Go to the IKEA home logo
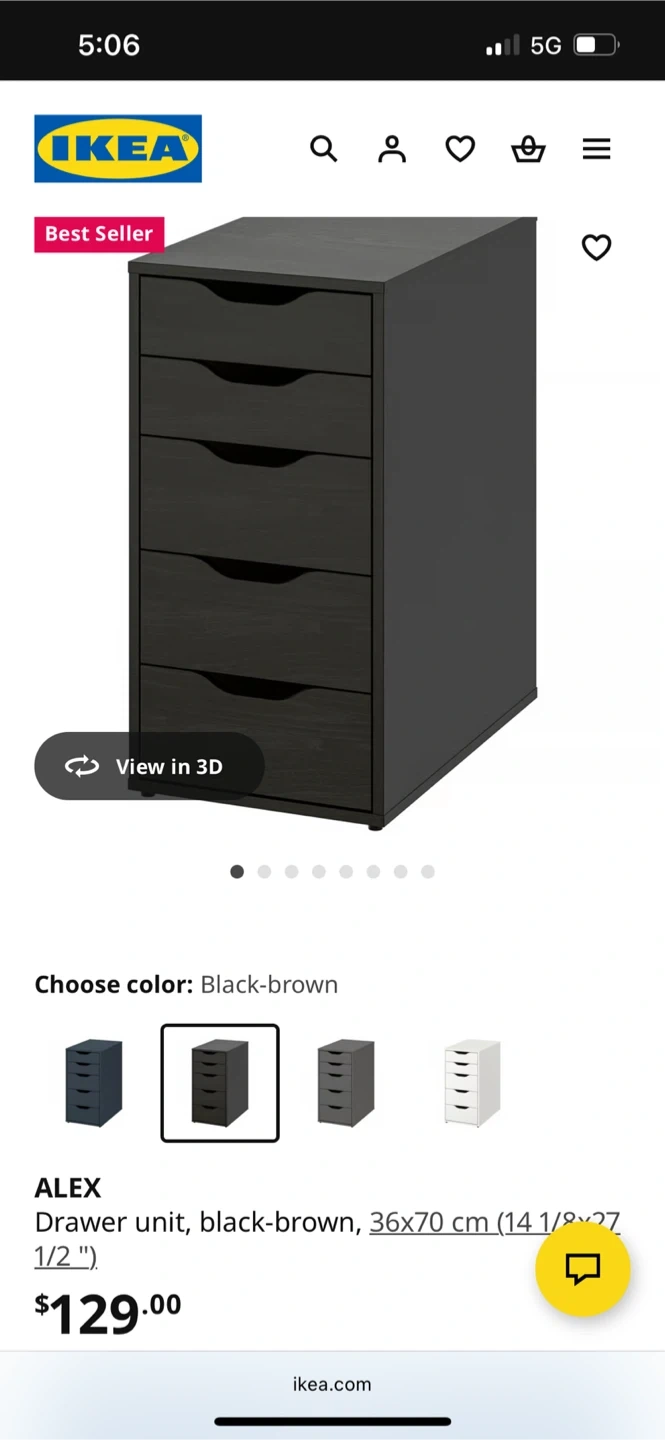Image resolution: width=665 pixels, height=1440 pixels. [x=118, y=149]
